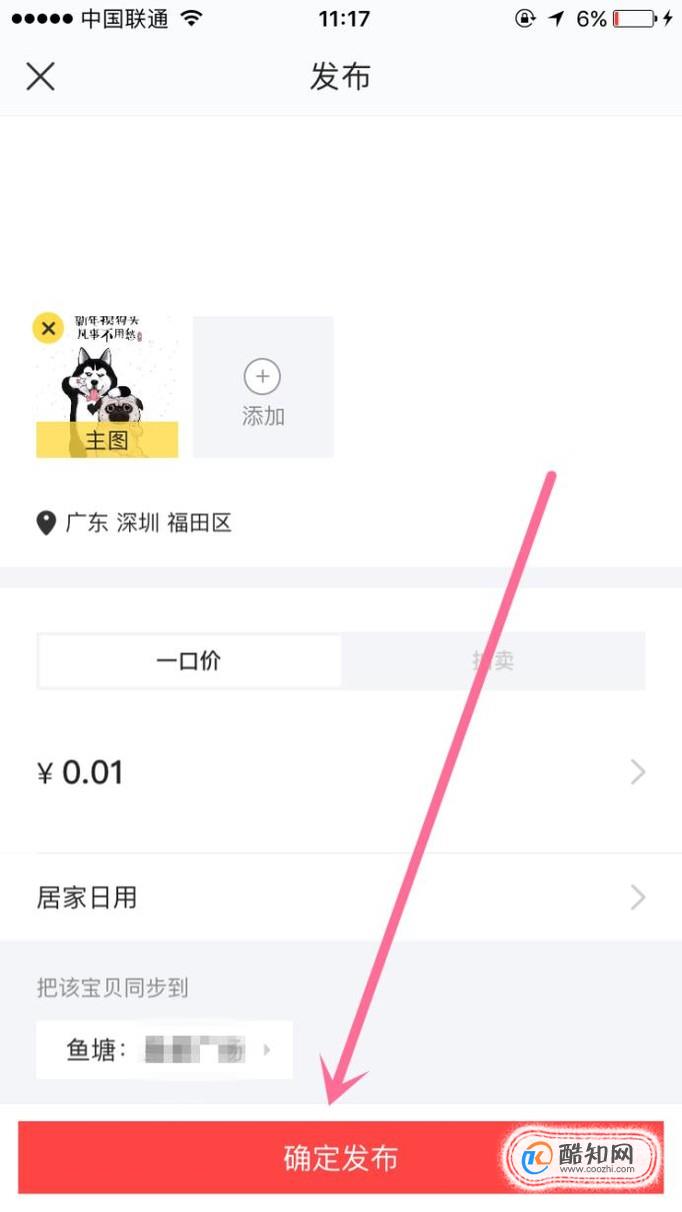The width and height of the screenshot is (682, 1212).
Task: Edit the ¥0.01 price row
Action: pos(340,772)
